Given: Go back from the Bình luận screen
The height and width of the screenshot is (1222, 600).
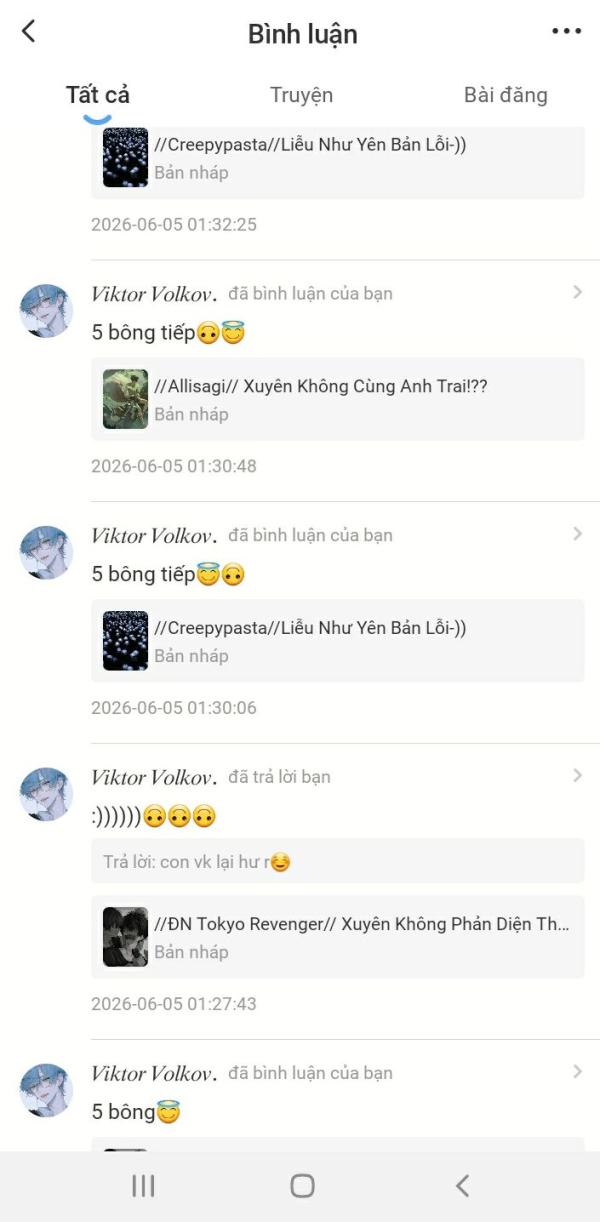Looking at the screenshot, I should 28,32.
